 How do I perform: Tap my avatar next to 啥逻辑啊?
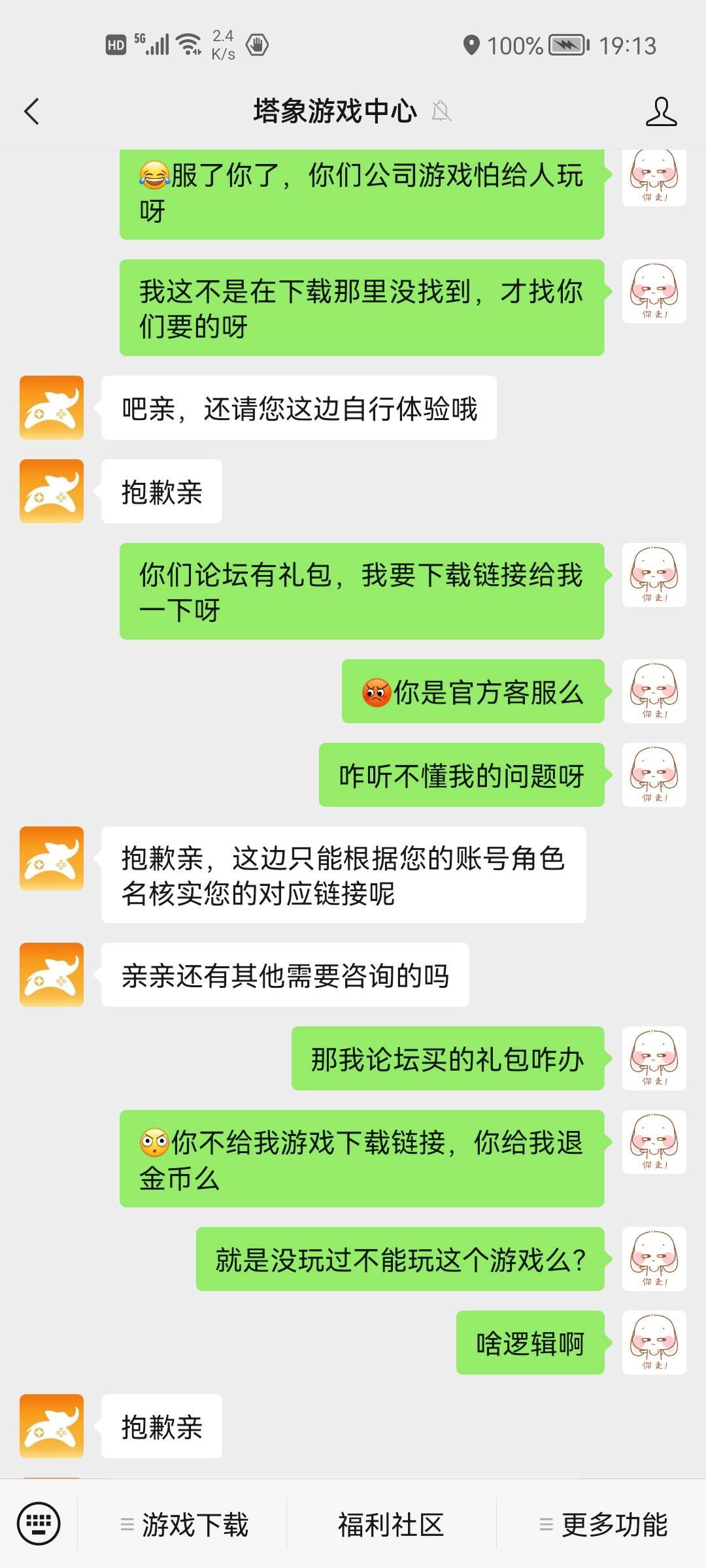(x=654, y=1342)
